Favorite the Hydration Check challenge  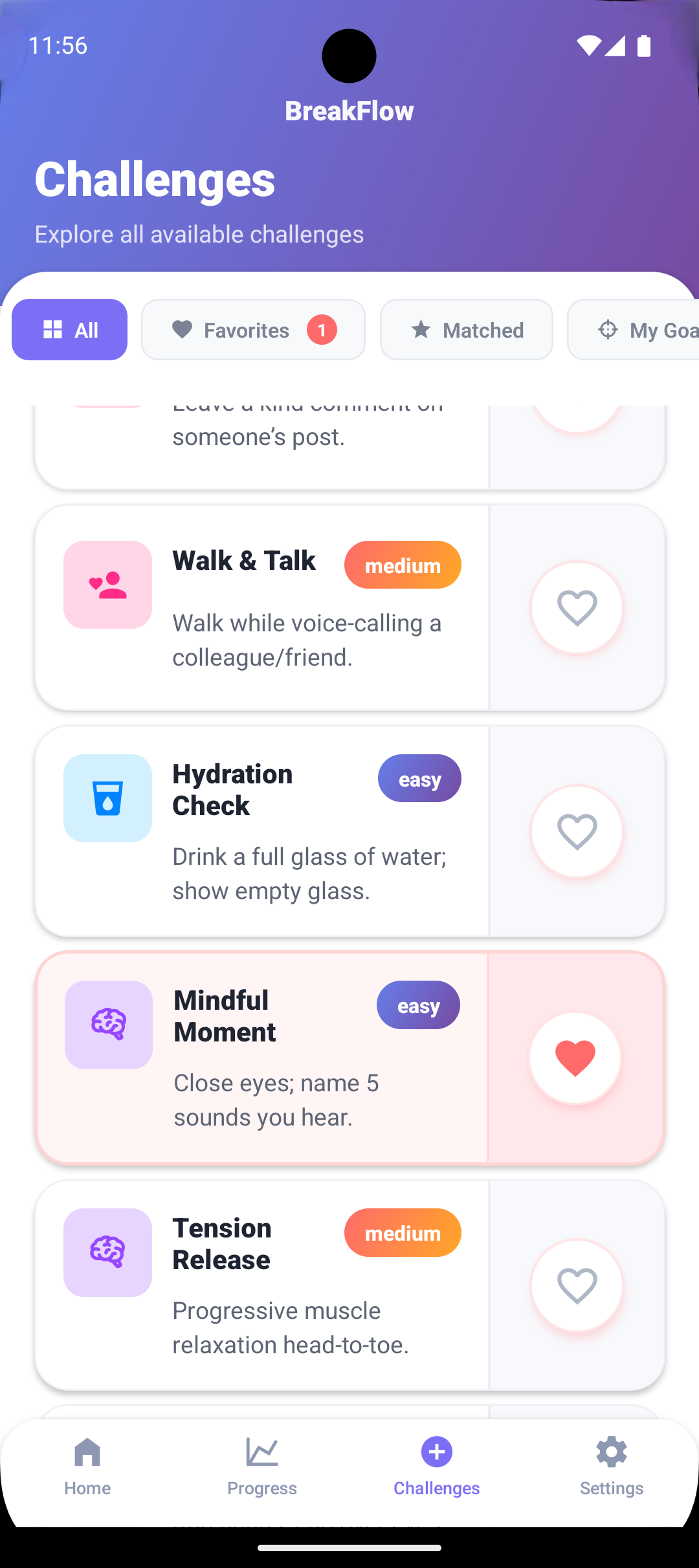pyautogui.click(x=577, y=832)
